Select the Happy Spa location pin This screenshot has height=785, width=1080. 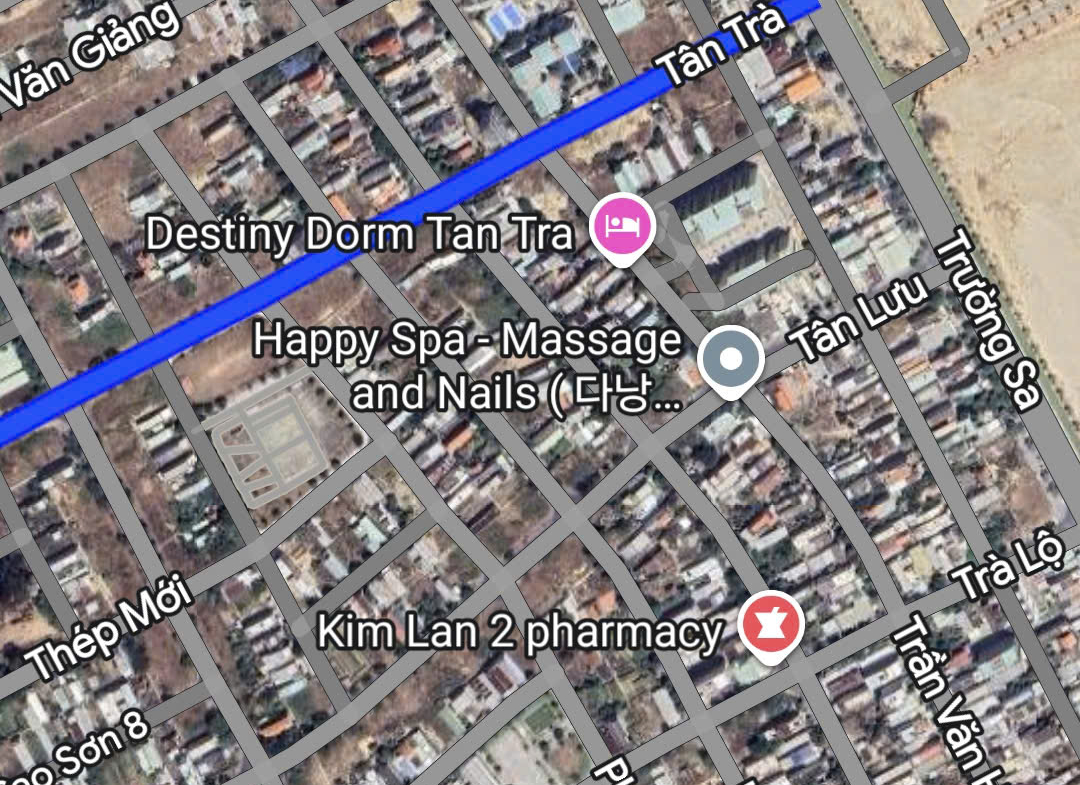click(x=730, y=359)
